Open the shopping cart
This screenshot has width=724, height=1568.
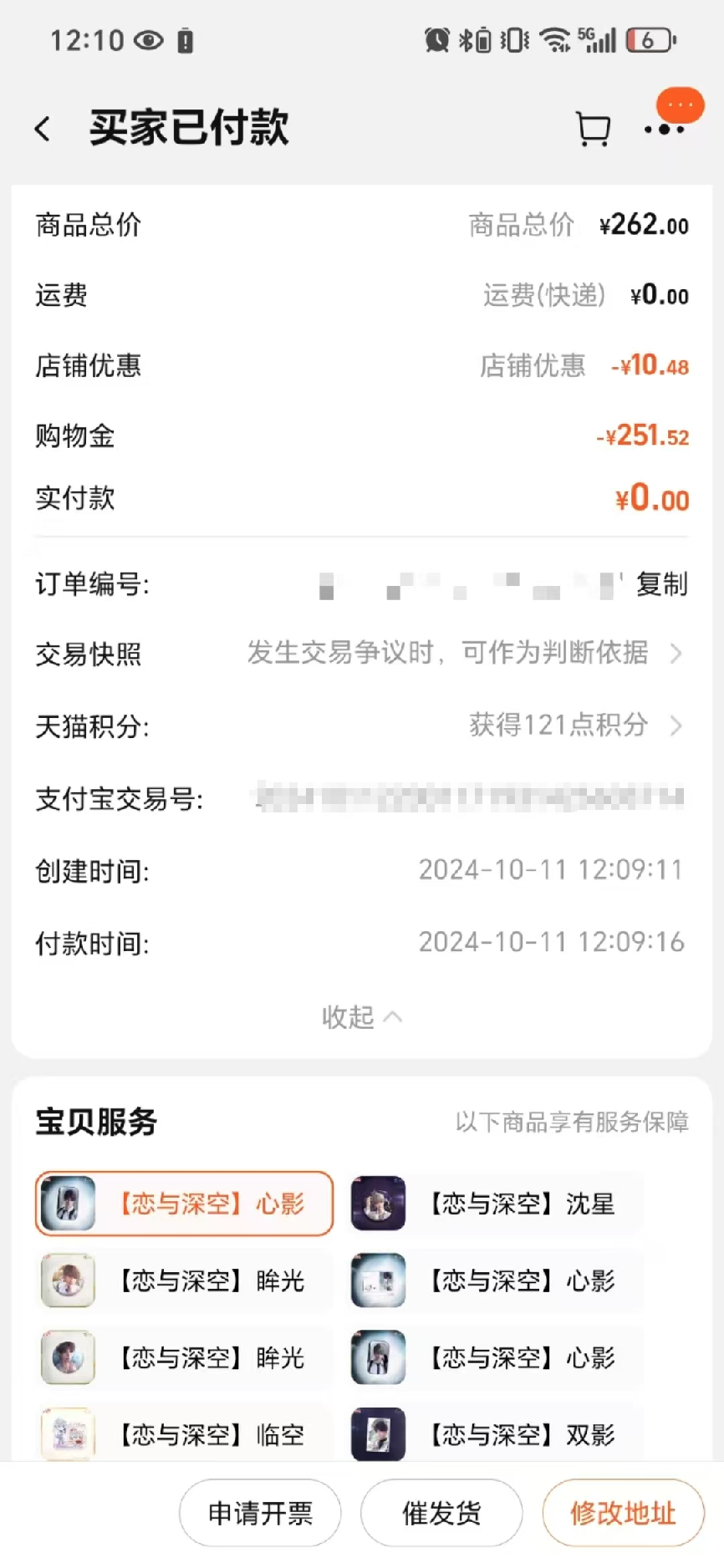pyautogui.click(x=593, y=129)
